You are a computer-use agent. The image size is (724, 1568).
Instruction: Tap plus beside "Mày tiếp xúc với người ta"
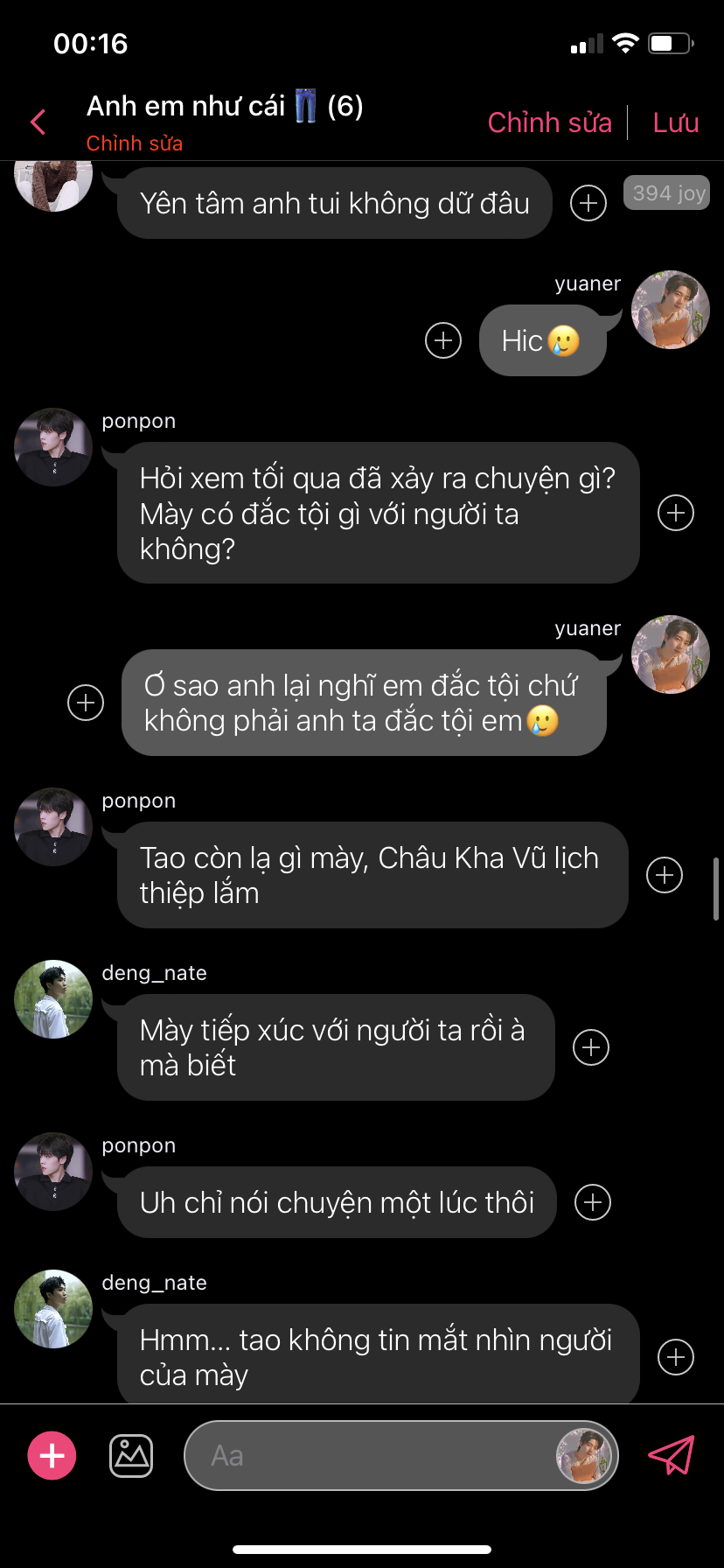591,1047
